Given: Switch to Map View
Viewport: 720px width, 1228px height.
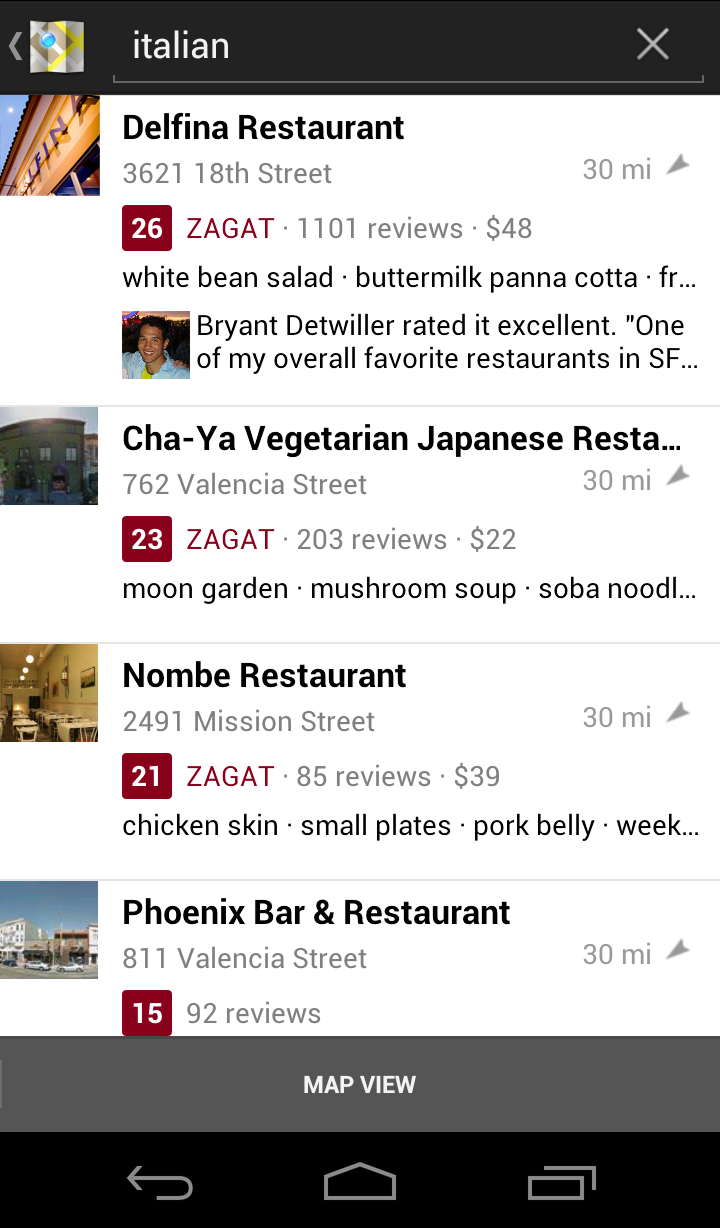Looking at the screenshot, I should 360,1085.
